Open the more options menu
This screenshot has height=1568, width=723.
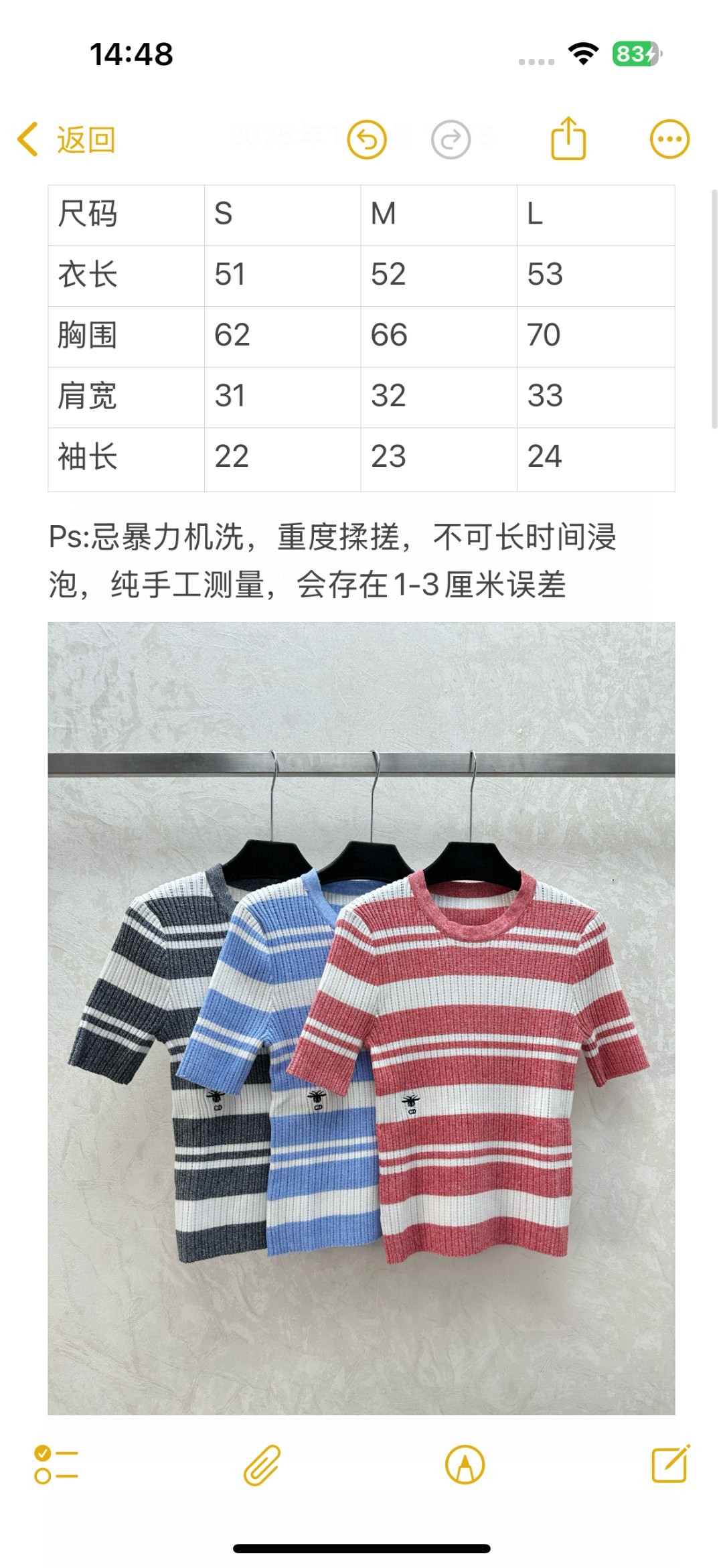(x=669, y=139)
